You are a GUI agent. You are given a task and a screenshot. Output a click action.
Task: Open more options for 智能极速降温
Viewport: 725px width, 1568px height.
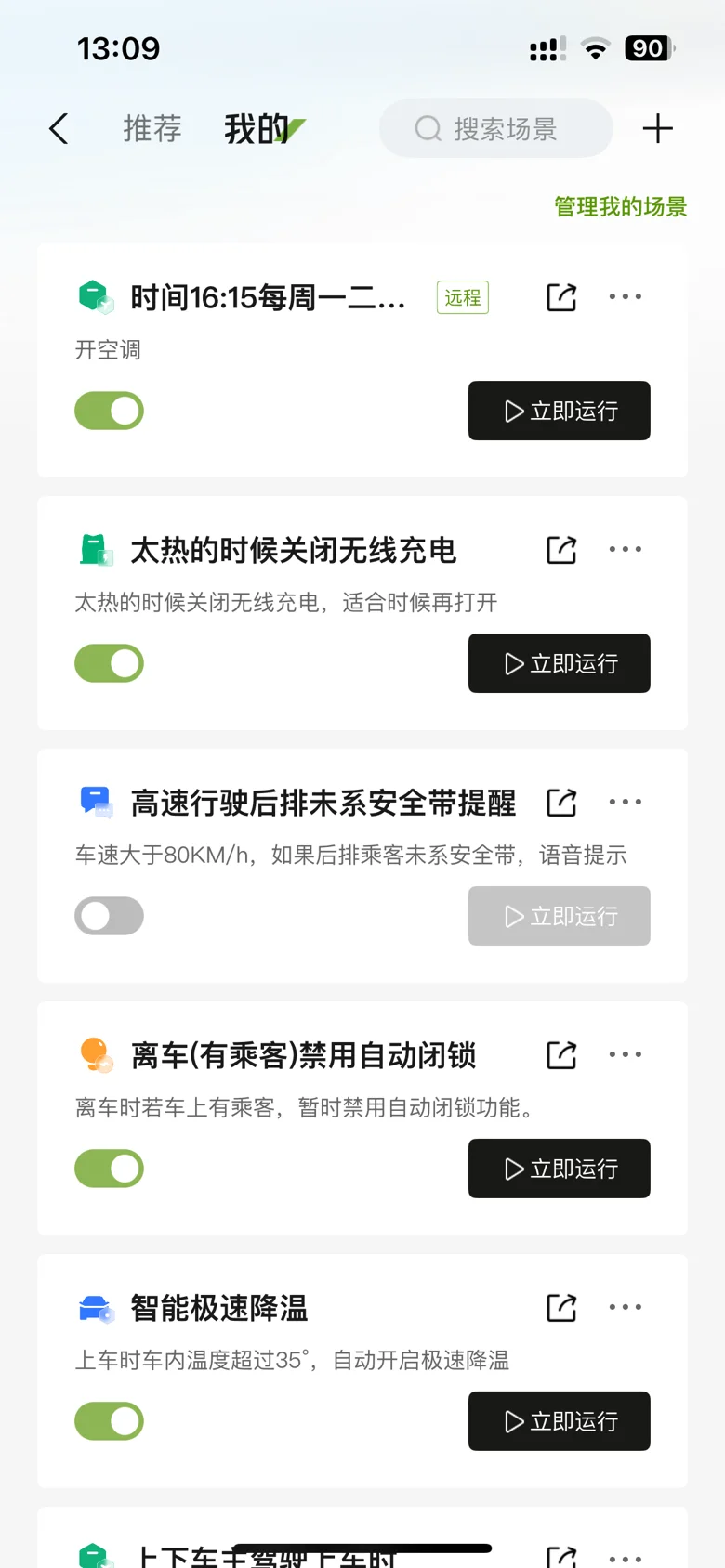pos(626,1307)
